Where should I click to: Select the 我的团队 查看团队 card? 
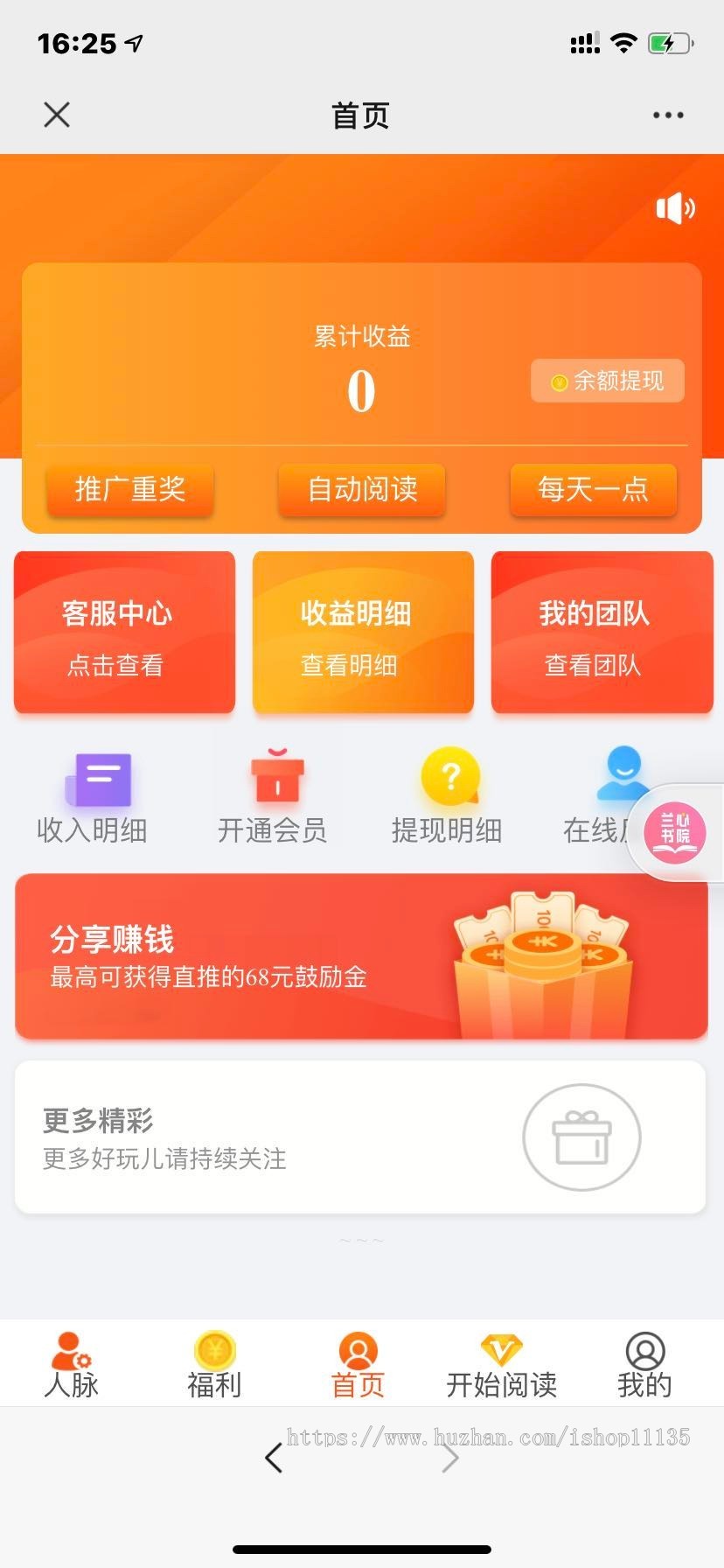pyautogui.click(x=602, y=632)
